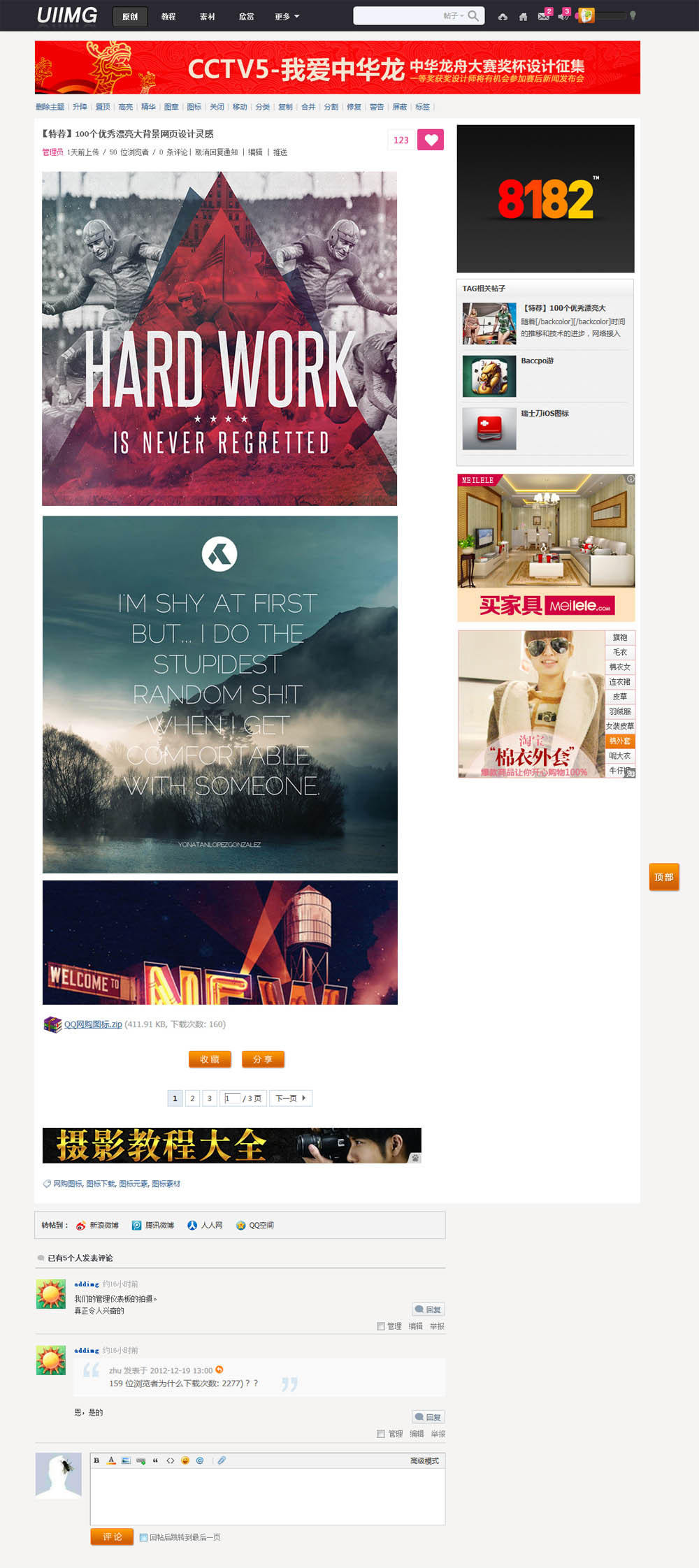Go to page 2
Viewport: 699px width, 1568px height.
click(x=192, y=1098)
